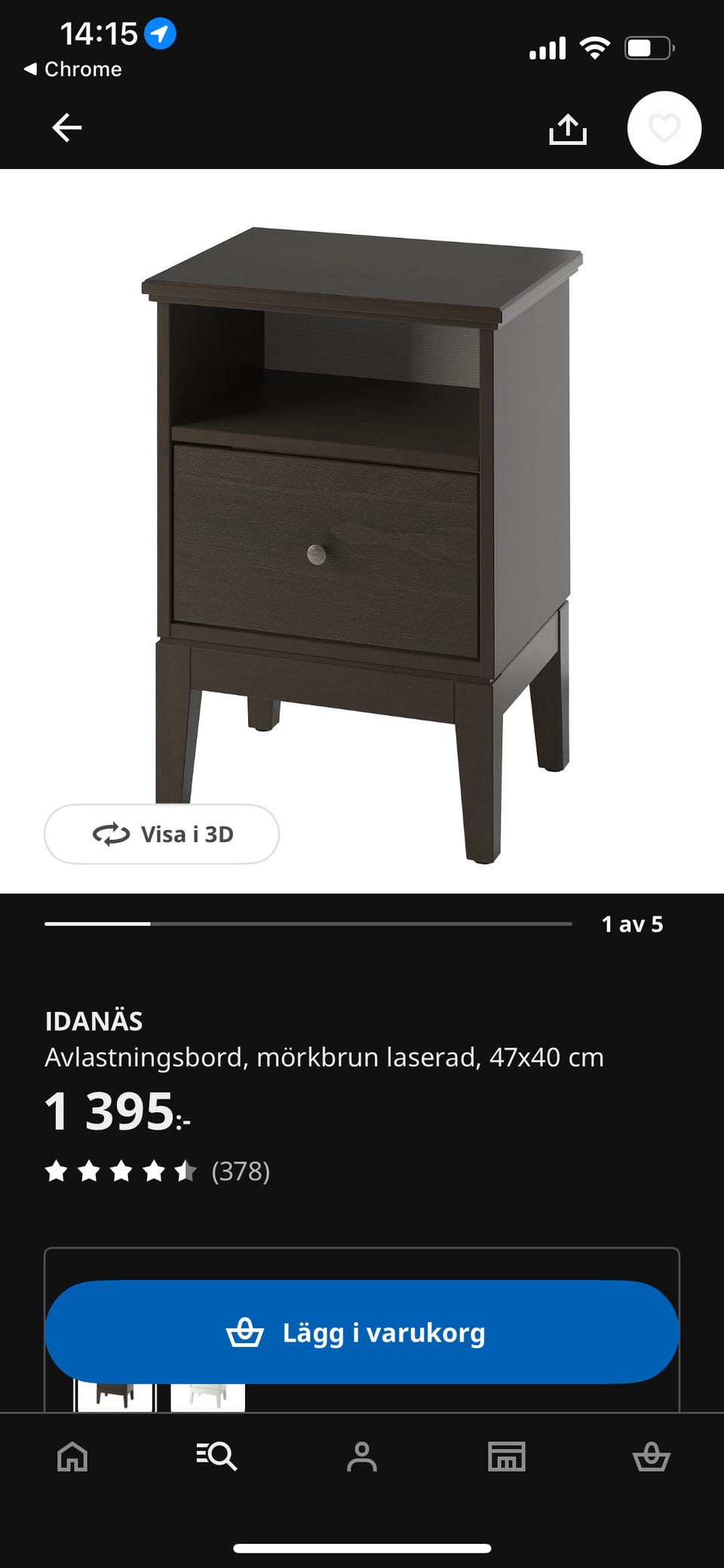Open the shopping basket tab
Screen dimensions: 724x1568
(x=651, y=1457)
